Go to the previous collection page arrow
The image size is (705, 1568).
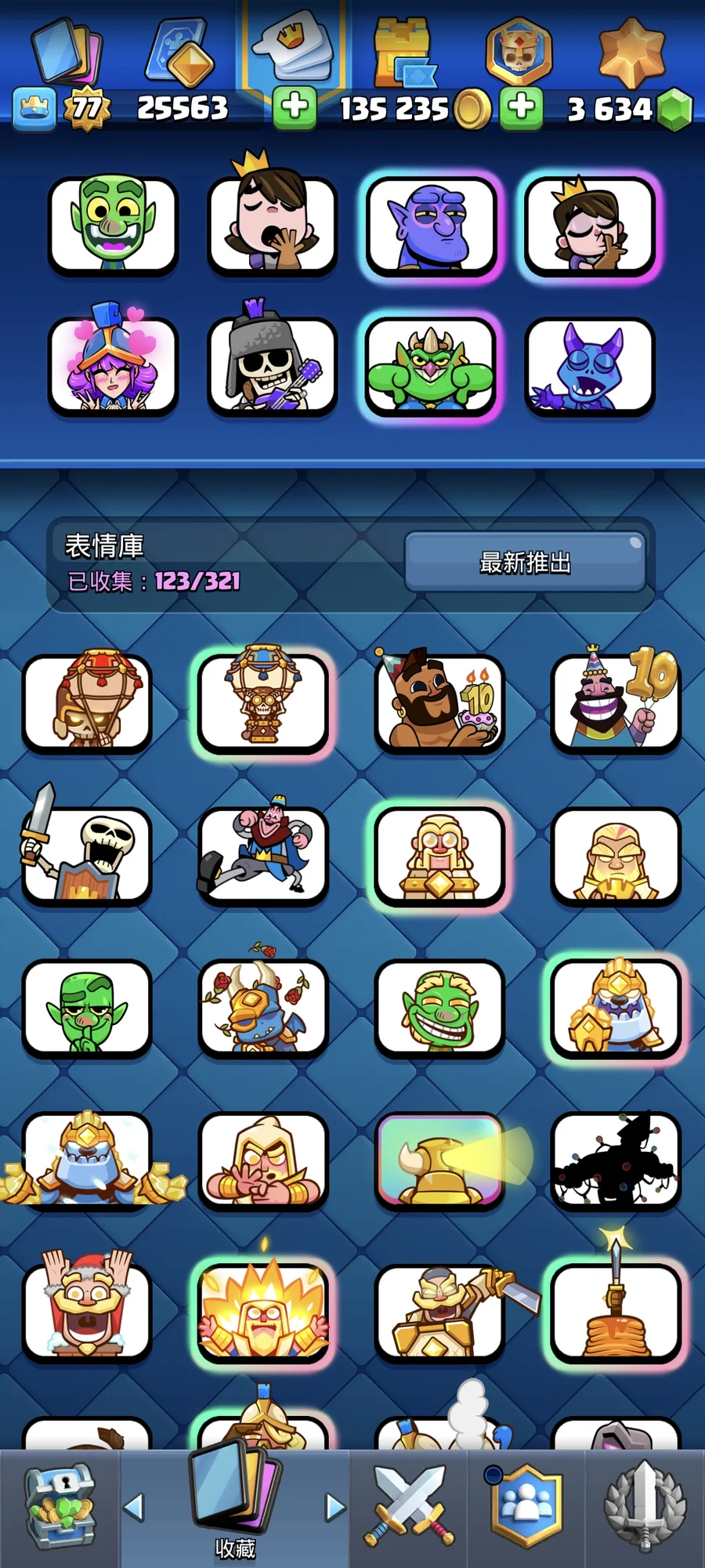[x=135, y=1507]
